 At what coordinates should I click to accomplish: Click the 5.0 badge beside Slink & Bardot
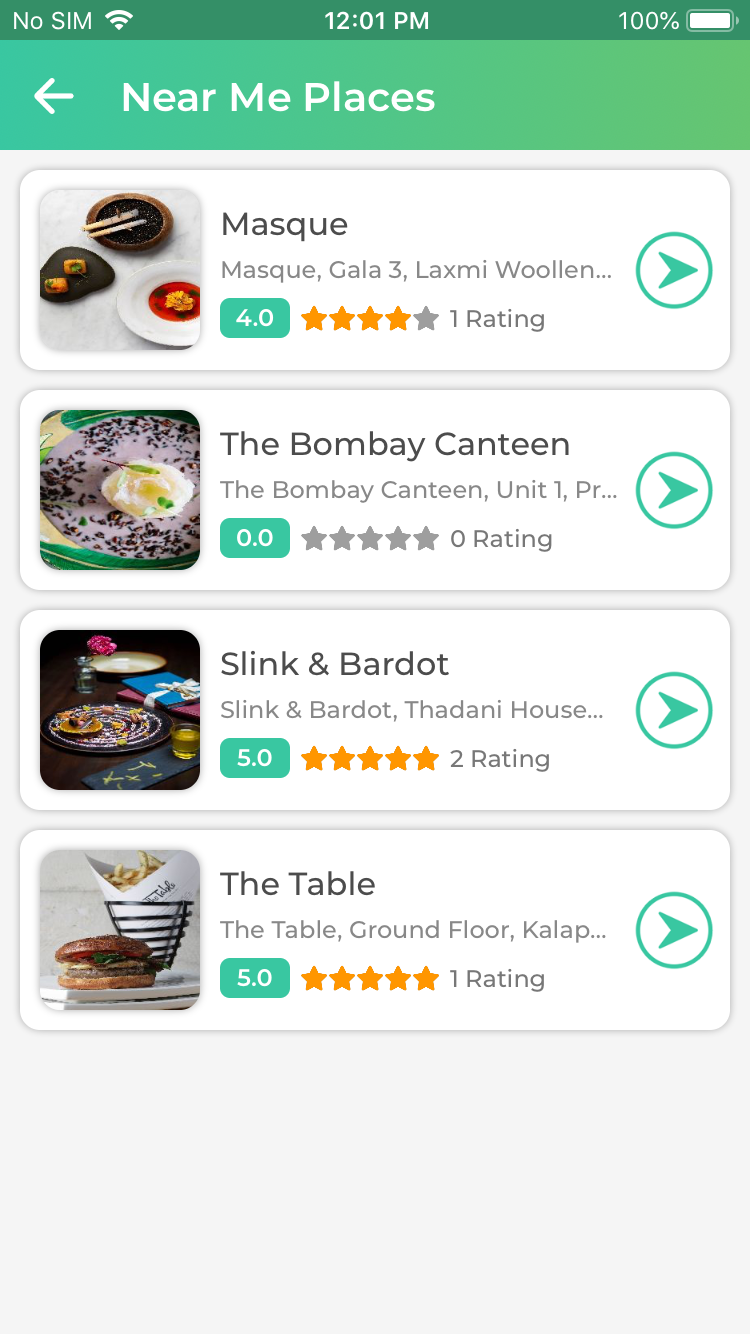click(254, 758)
